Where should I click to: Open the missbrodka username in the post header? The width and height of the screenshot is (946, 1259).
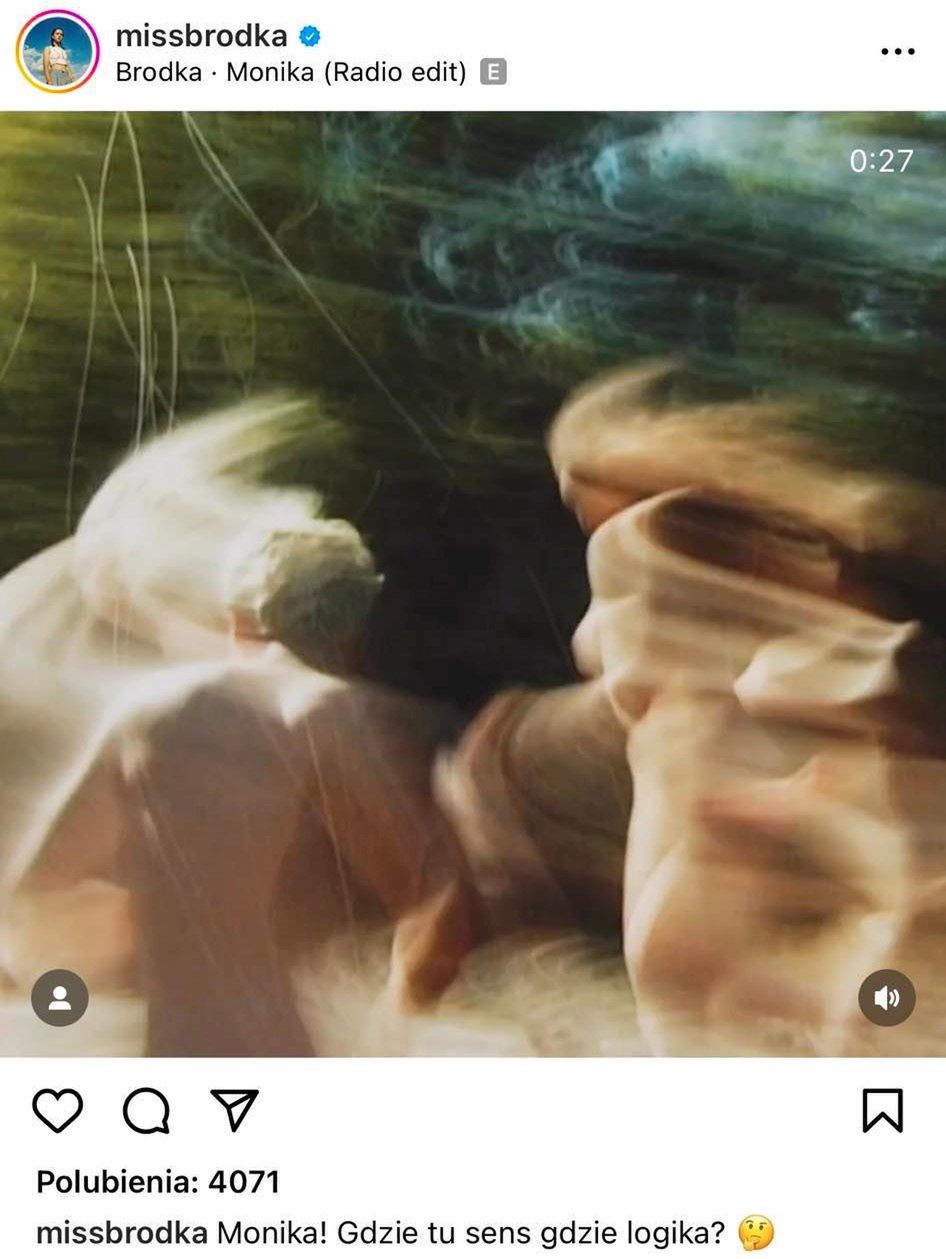(201, 36)
